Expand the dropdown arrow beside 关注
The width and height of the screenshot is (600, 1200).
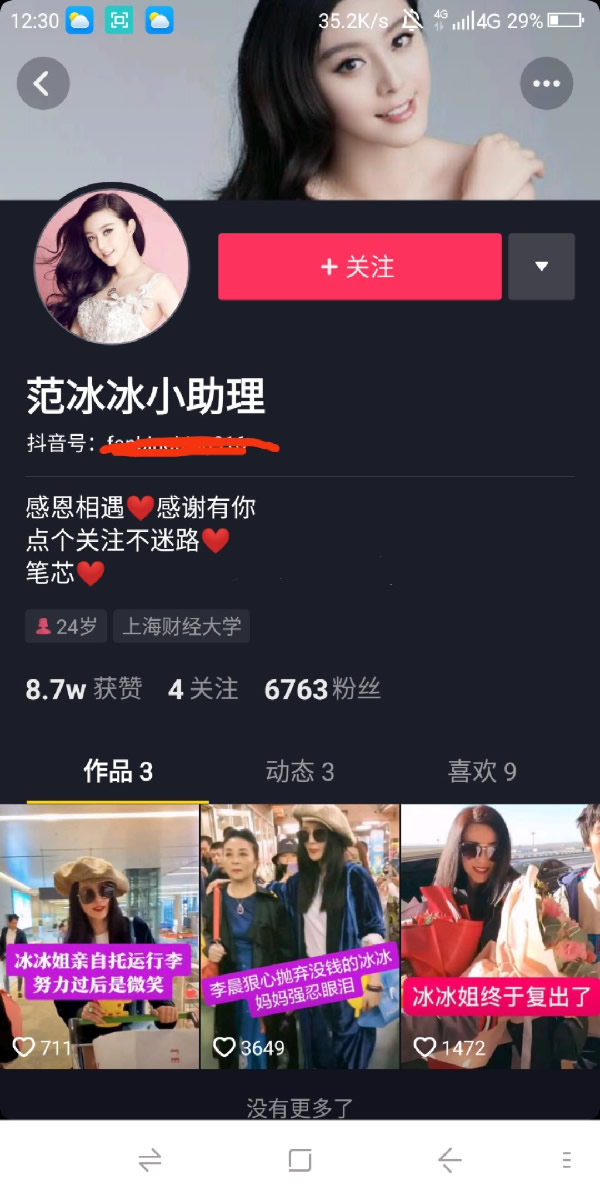541,267
